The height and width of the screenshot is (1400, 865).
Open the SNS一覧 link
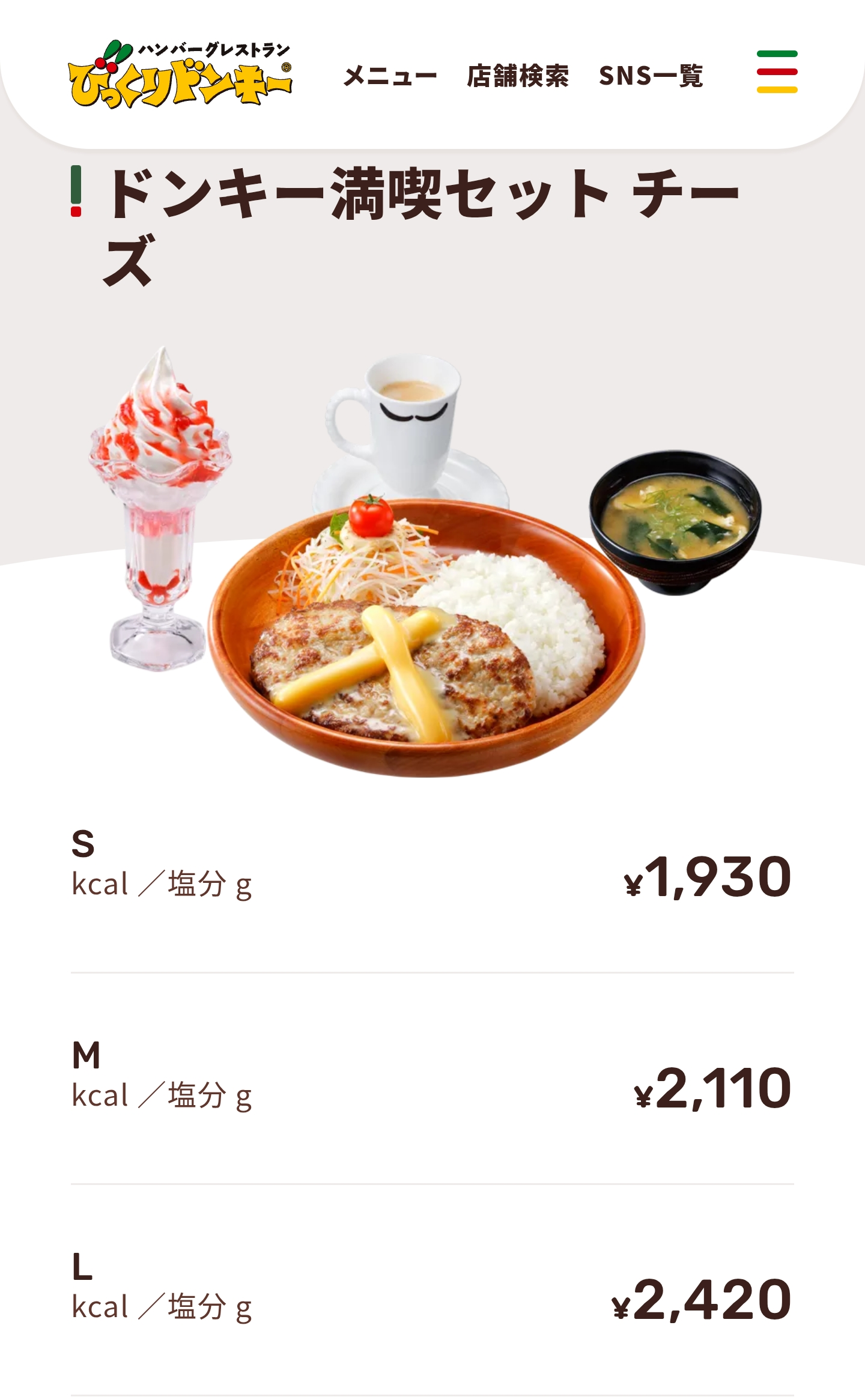[651, 76]
